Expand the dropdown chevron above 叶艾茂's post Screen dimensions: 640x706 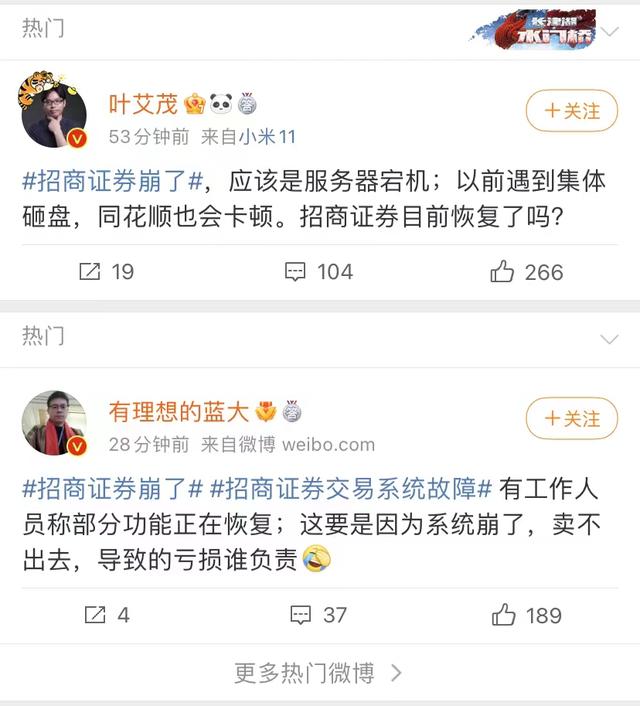[609, 32]
